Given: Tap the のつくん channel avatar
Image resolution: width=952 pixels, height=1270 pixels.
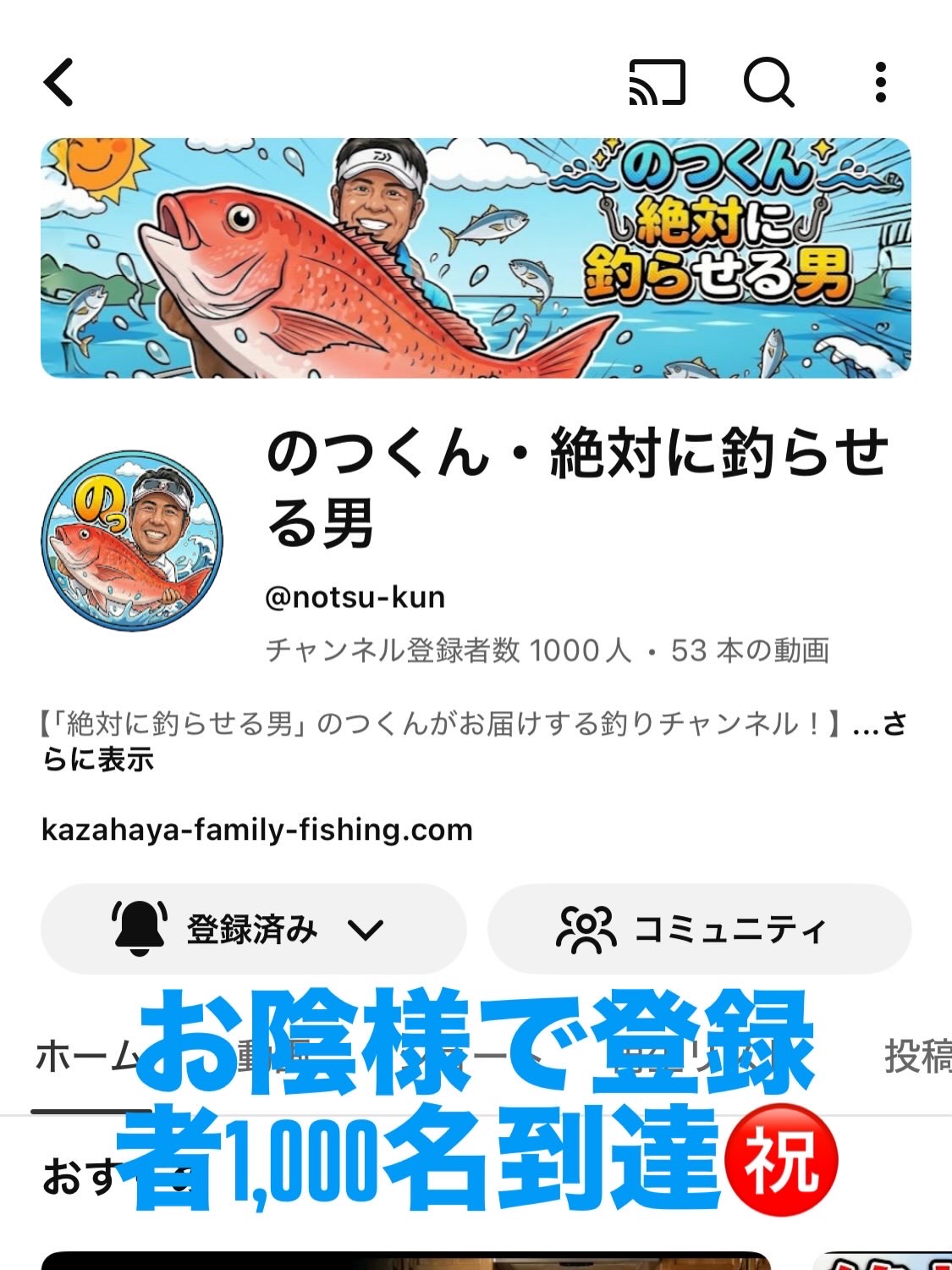Looking at the screenshot, I should coord(131,540).
